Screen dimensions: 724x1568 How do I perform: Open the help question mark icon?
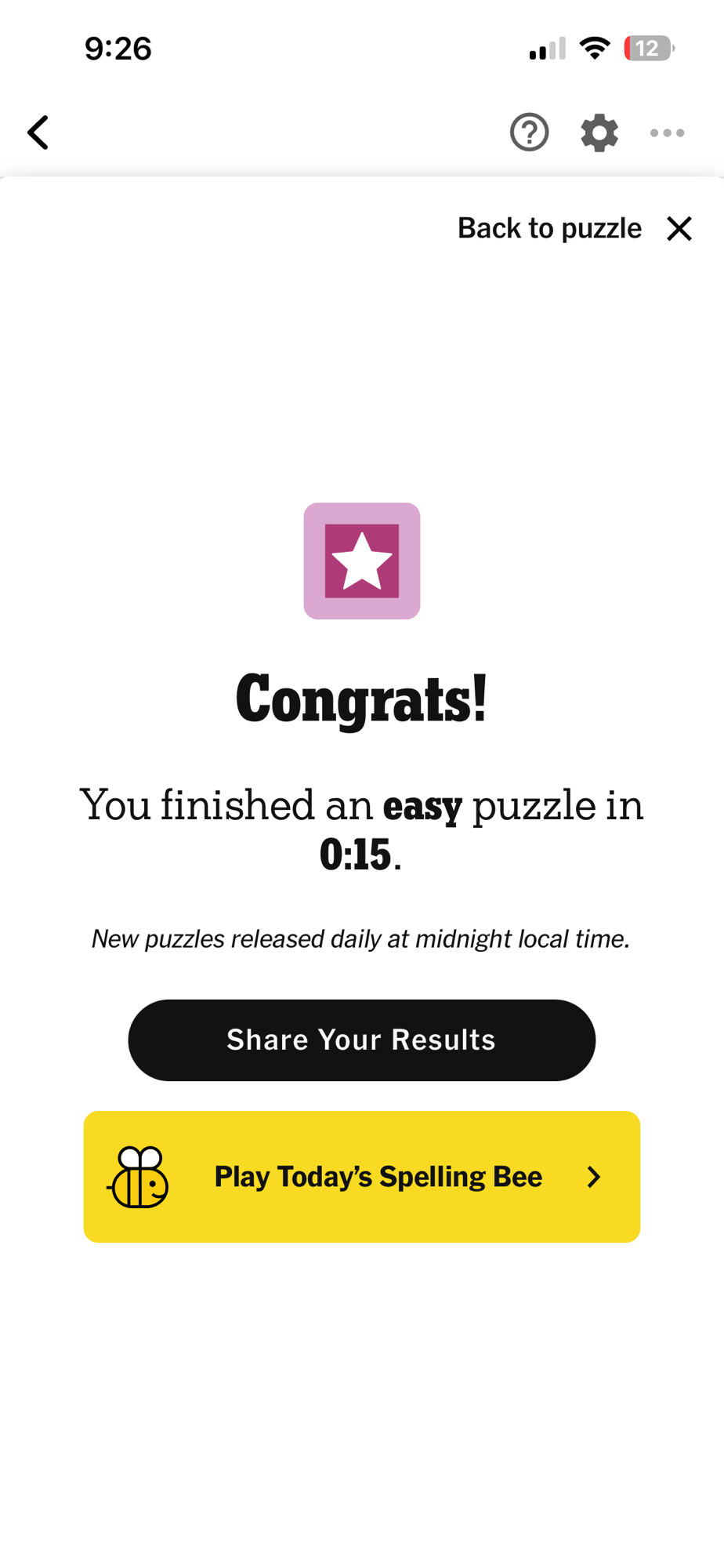529,132
